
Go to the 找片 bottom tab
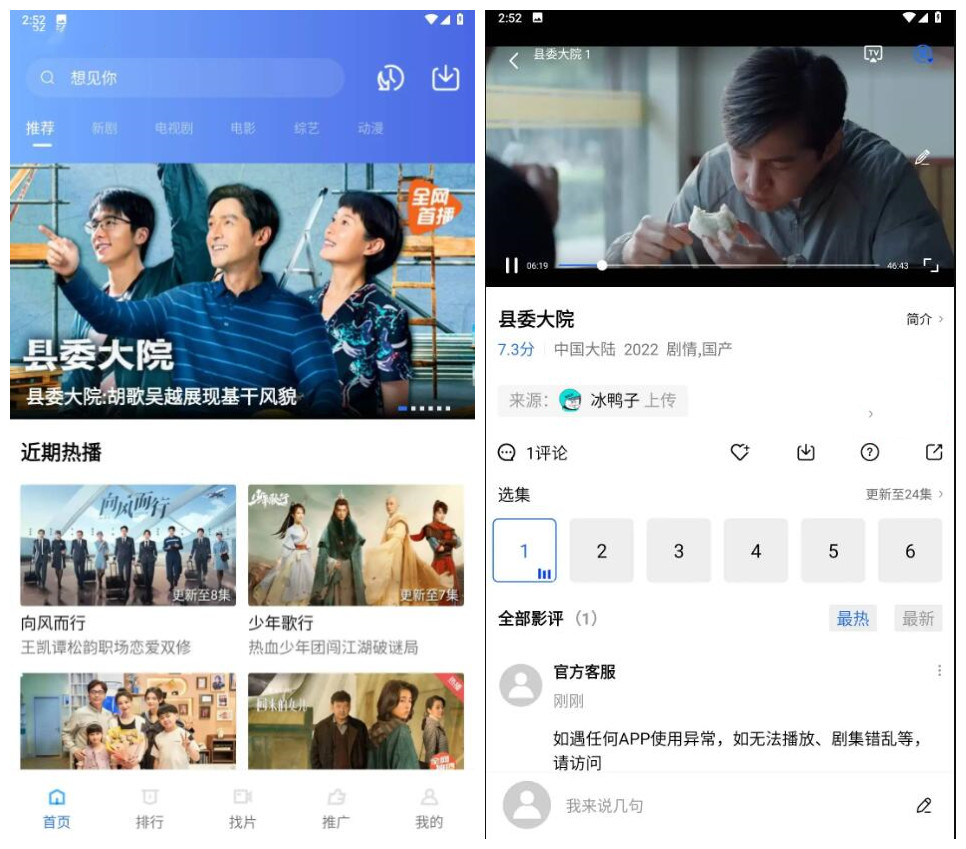click(x=242, y=809)
